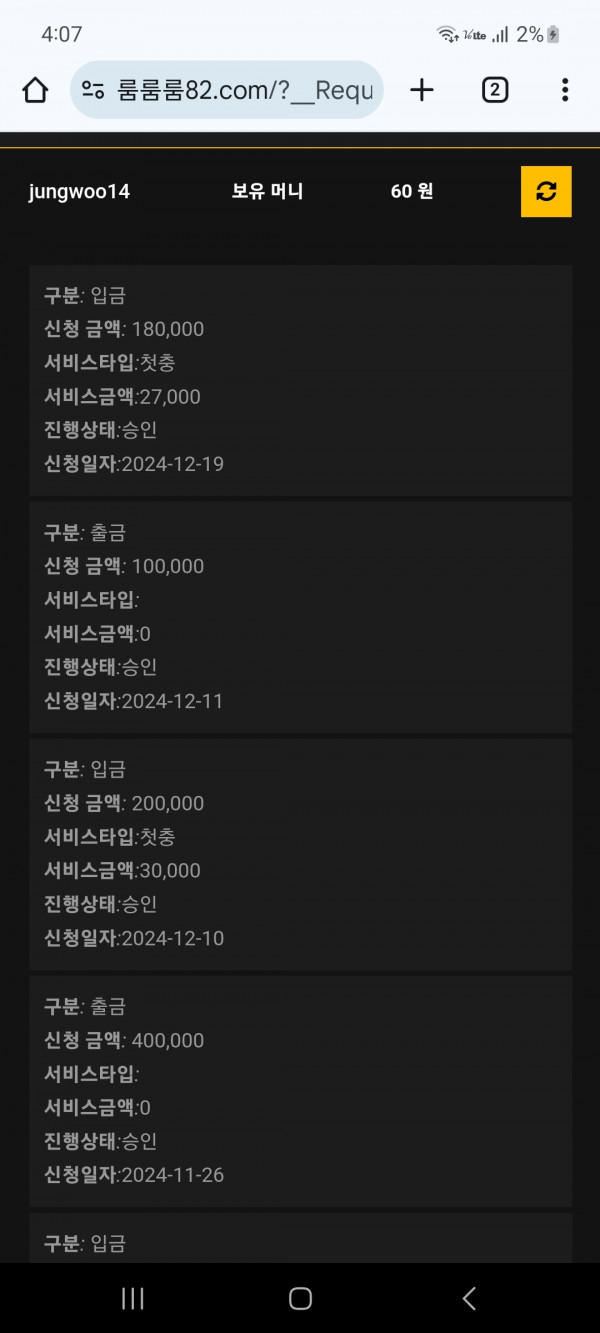This screenshot has height=1333, width=600.
Task: Open the tab switcher showing 2 tabs
Action: pos(494,91)
